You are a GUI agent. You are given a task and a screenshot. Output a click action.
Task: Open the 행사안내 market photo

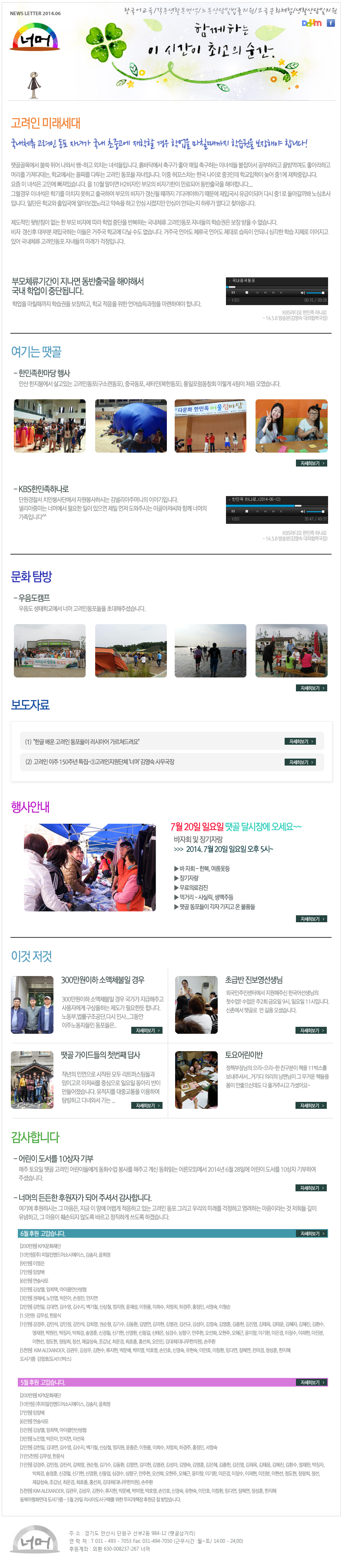(x=90, y=868)
